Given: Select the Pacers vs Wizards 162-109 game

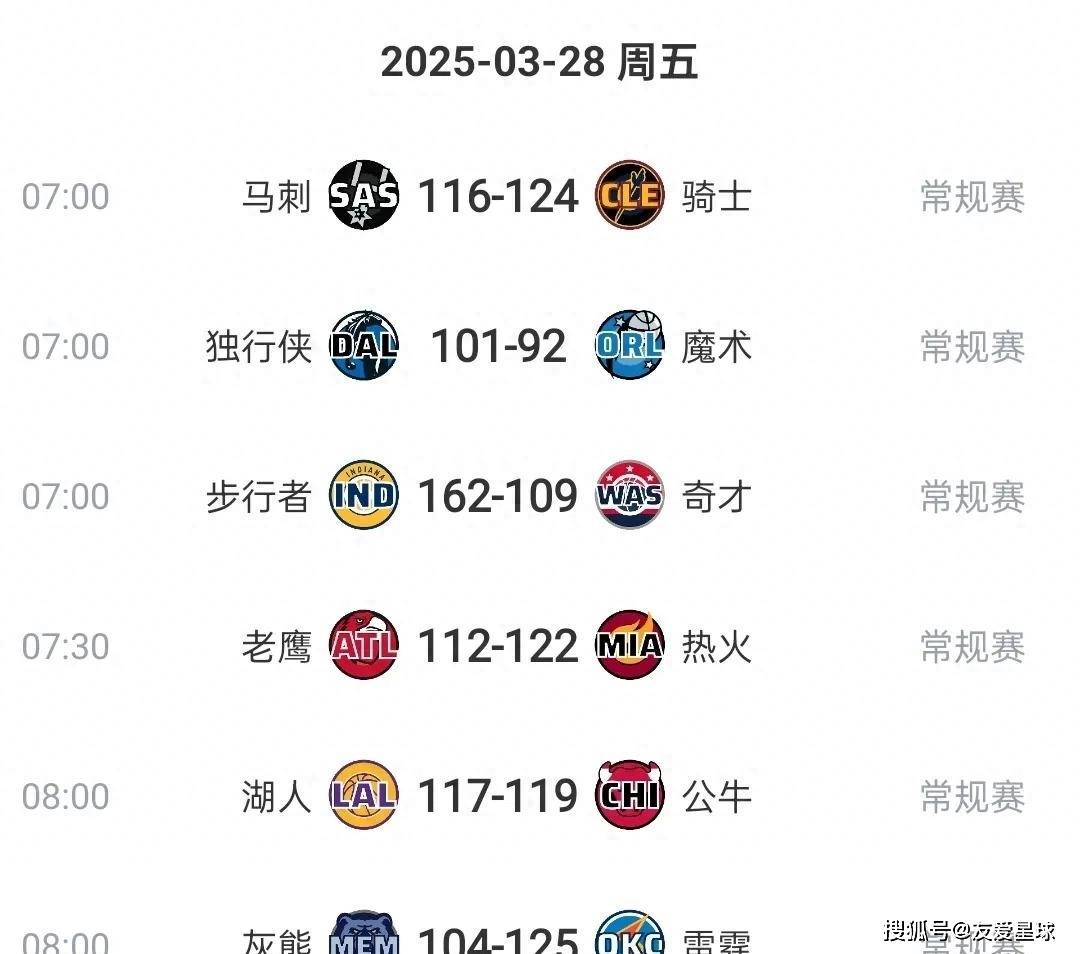Looking at the screenshot, I should pyautogui.click(x=497, y=496).
